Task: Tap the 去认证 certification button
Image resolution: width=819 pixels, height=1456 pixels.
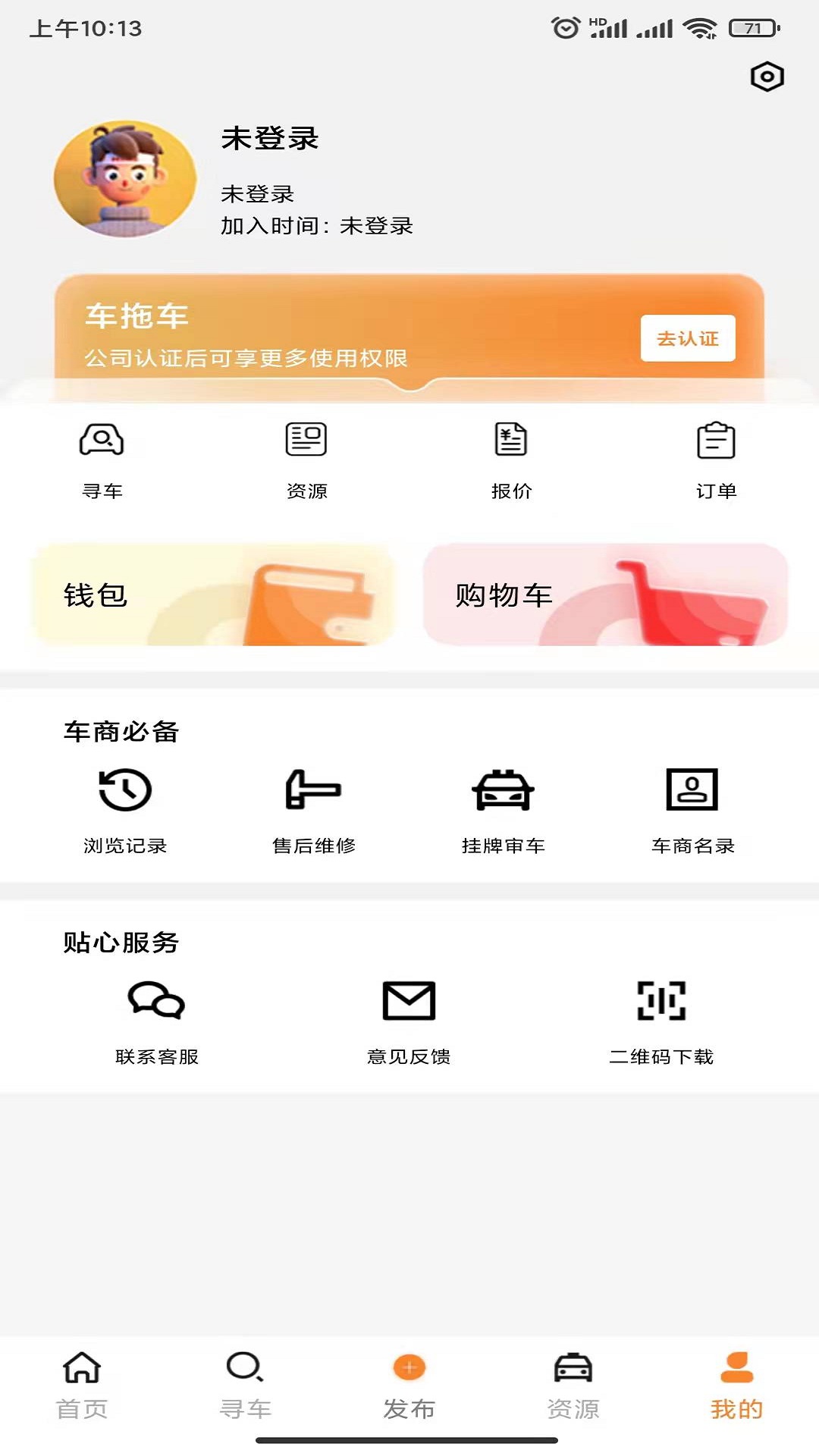Action: click(687, 339)
